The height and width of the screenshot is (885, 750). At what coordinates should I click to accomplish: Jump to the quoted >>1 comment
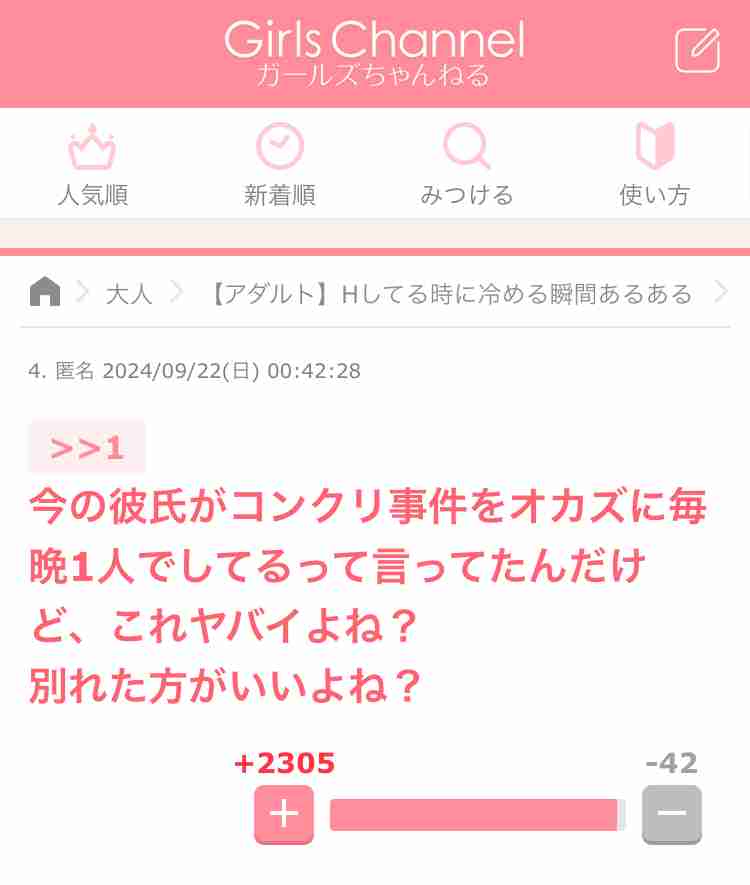87,447
